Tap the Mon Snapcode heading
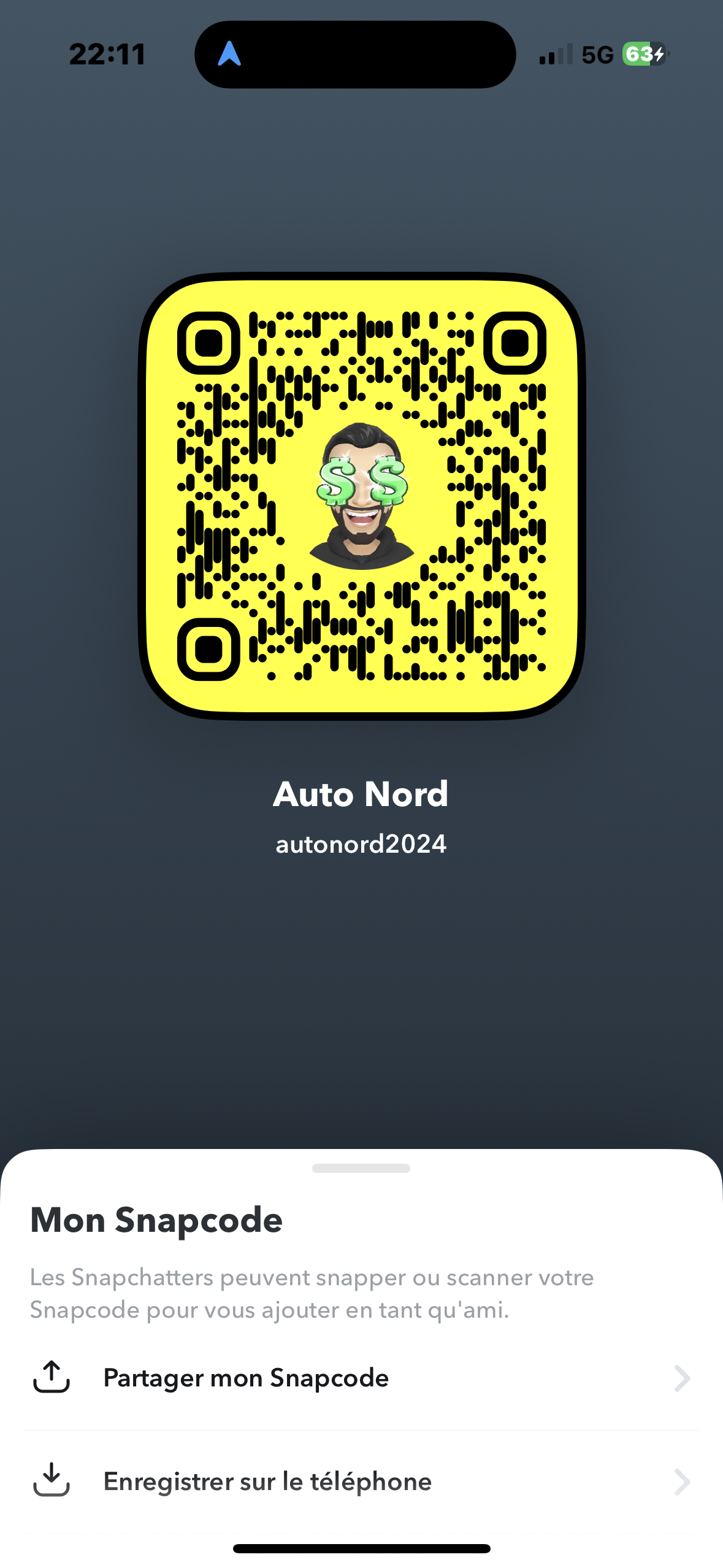Screen dimensions: 723x1568 pos(155,1220)
